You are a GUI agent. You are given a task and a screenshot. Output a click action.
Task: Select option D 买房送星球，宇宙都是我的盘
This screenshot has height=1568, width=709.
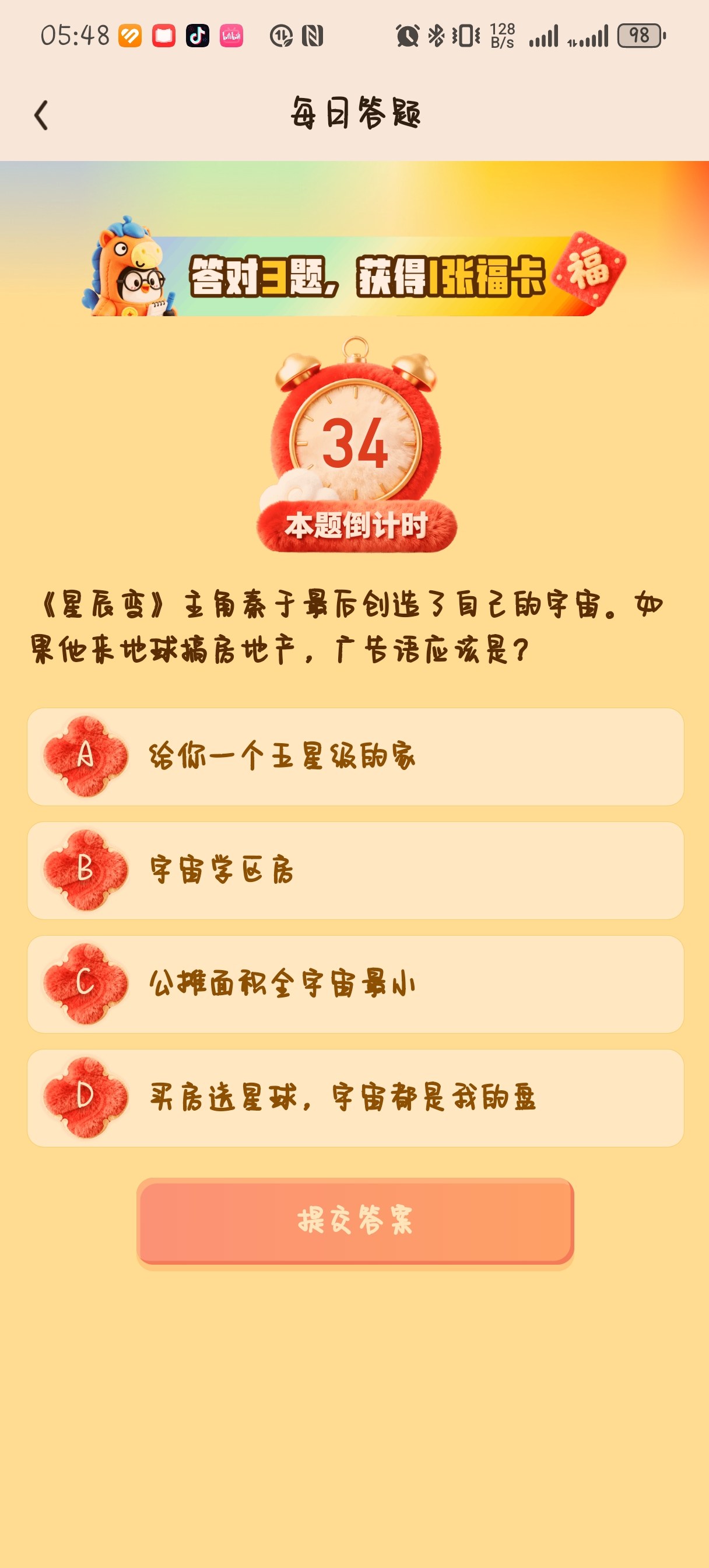click(x=355, y=1097)
